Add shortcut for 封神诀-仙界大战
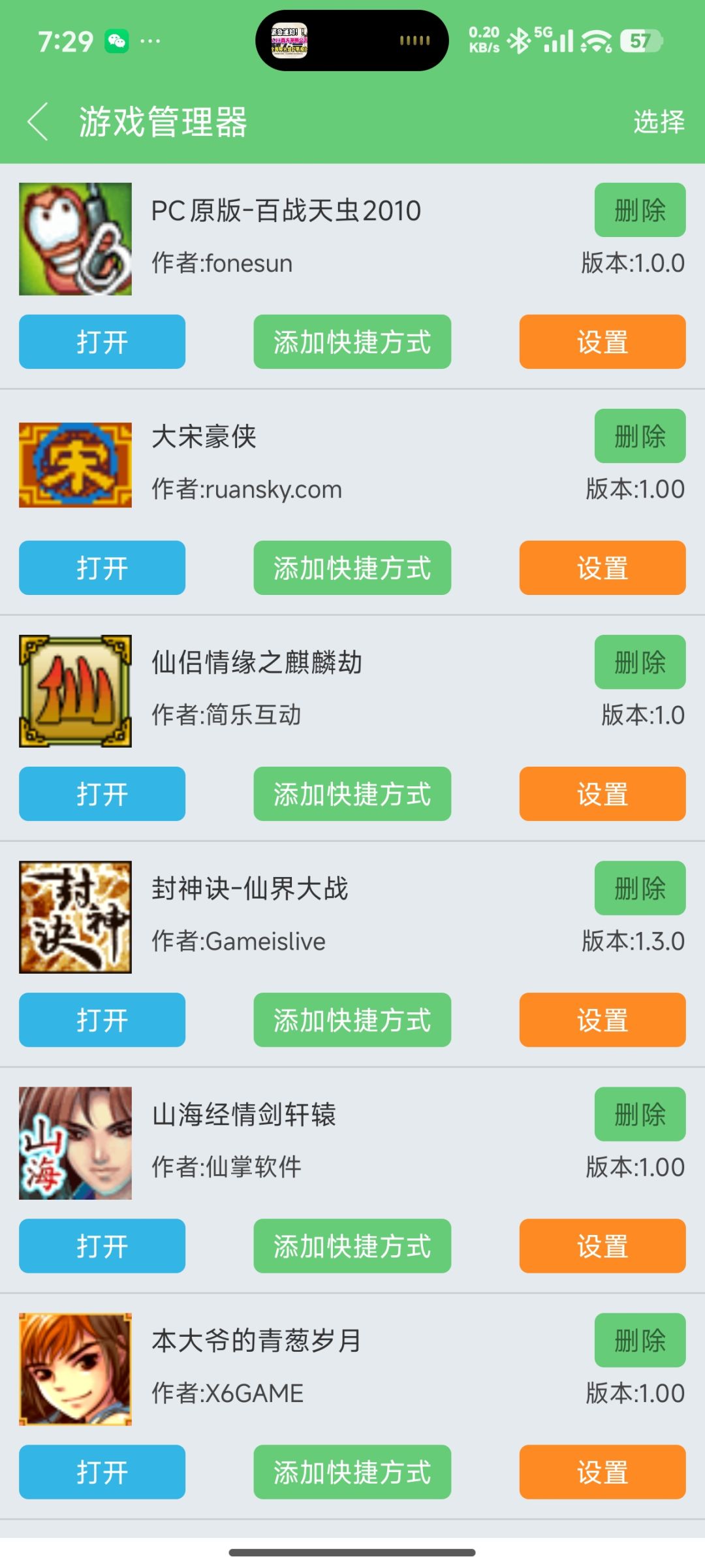 pos(352,1019)
